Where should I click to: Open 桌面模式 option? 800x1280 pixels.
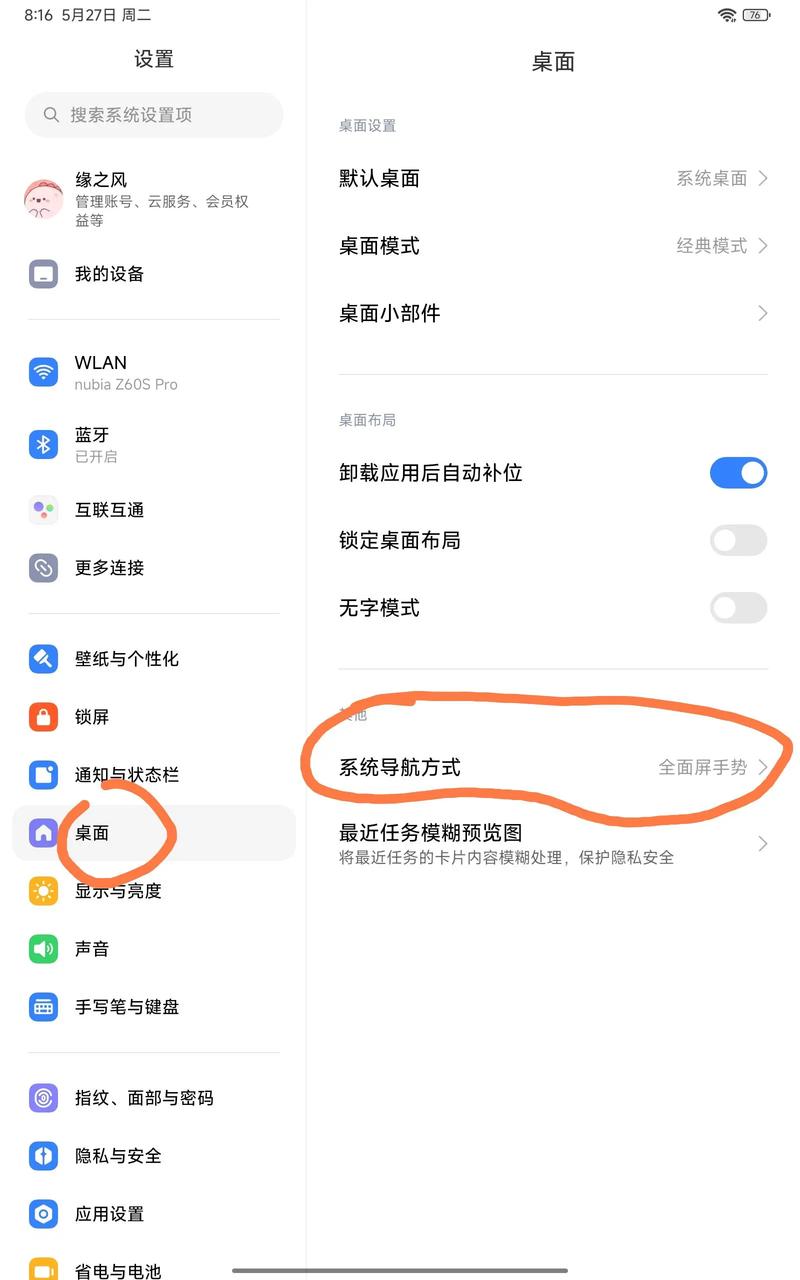[x=553, y=246]
